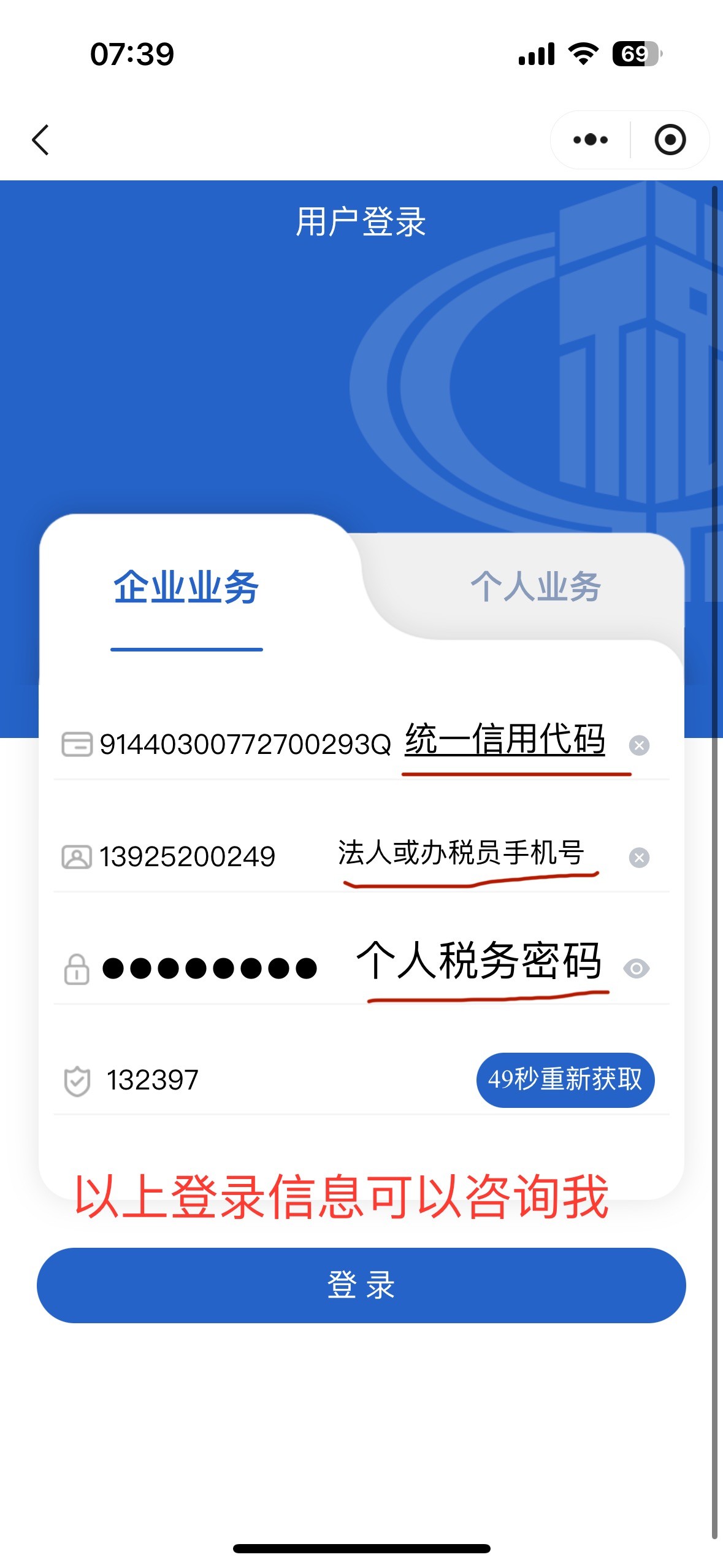
Task: Close the mini program via the circle icon
Action: [x=670, y=140]
